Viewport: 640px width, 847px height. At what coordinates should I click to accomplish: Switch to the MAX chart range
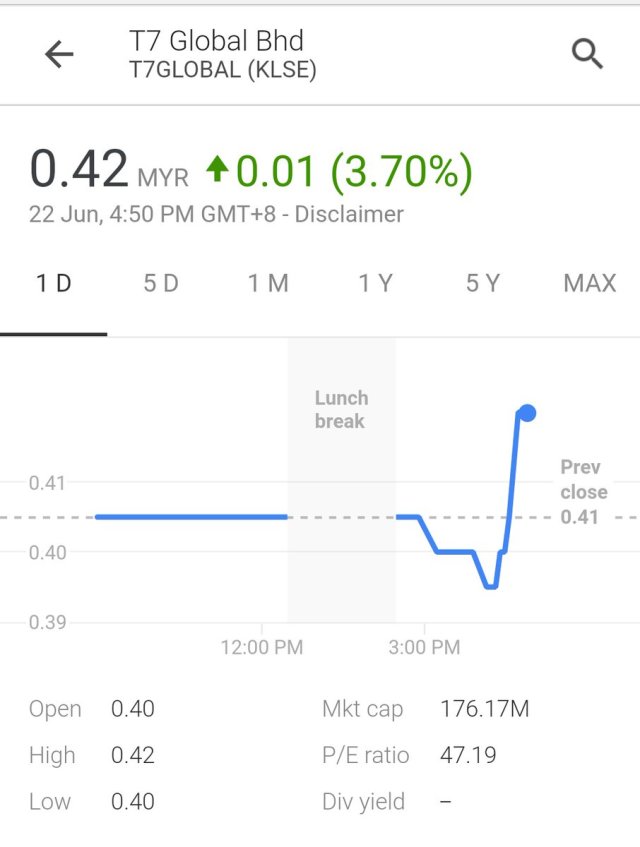[x=589, y=284]
